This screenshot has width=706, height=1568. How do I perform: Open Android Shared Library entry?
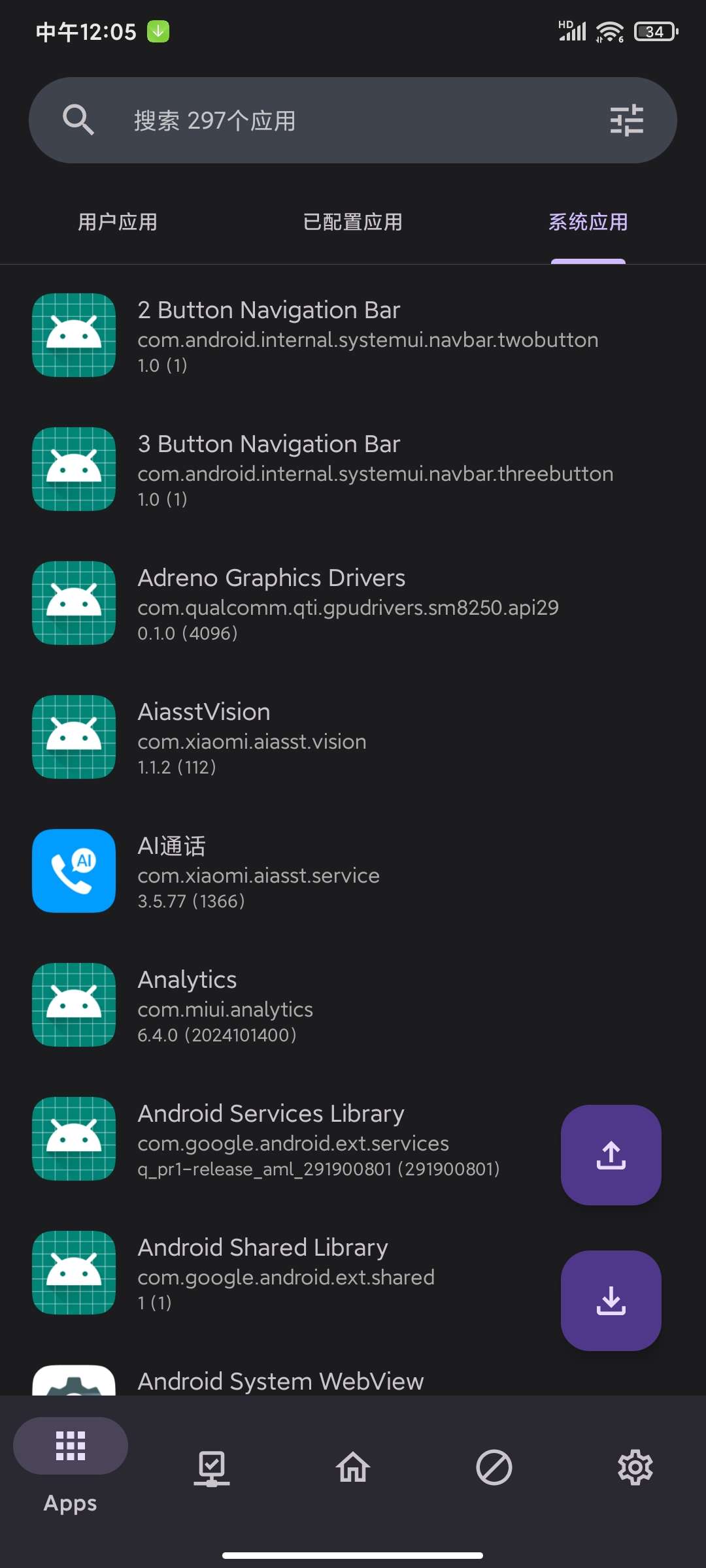click(294, 1273)
